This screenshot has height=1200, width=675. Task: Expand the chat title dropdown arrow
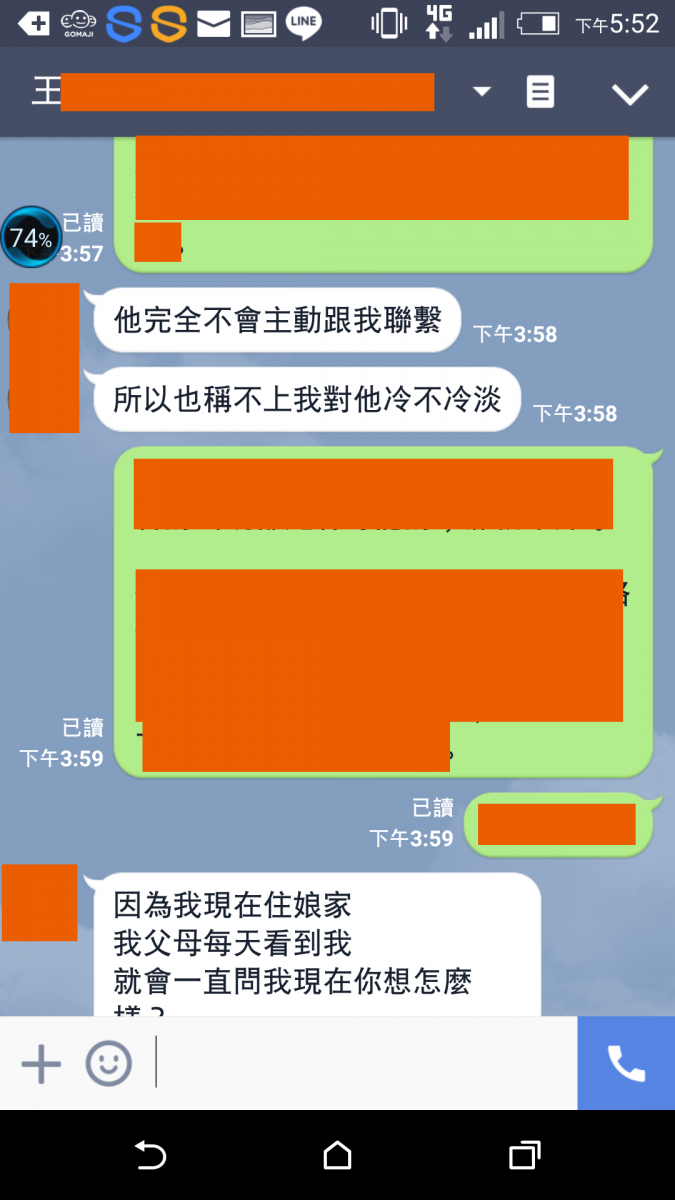(482, 92)
